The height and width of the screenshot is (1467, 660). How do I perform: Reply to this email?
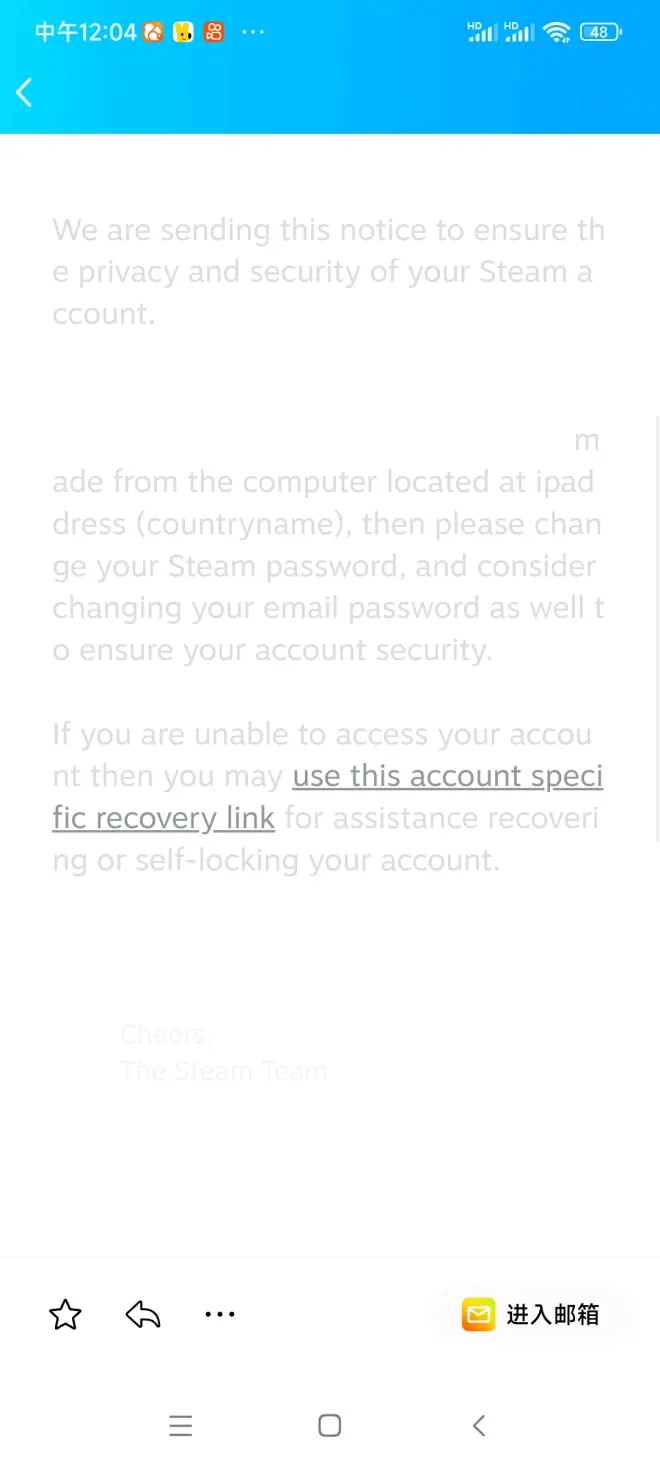click(x=143, y=1314)
